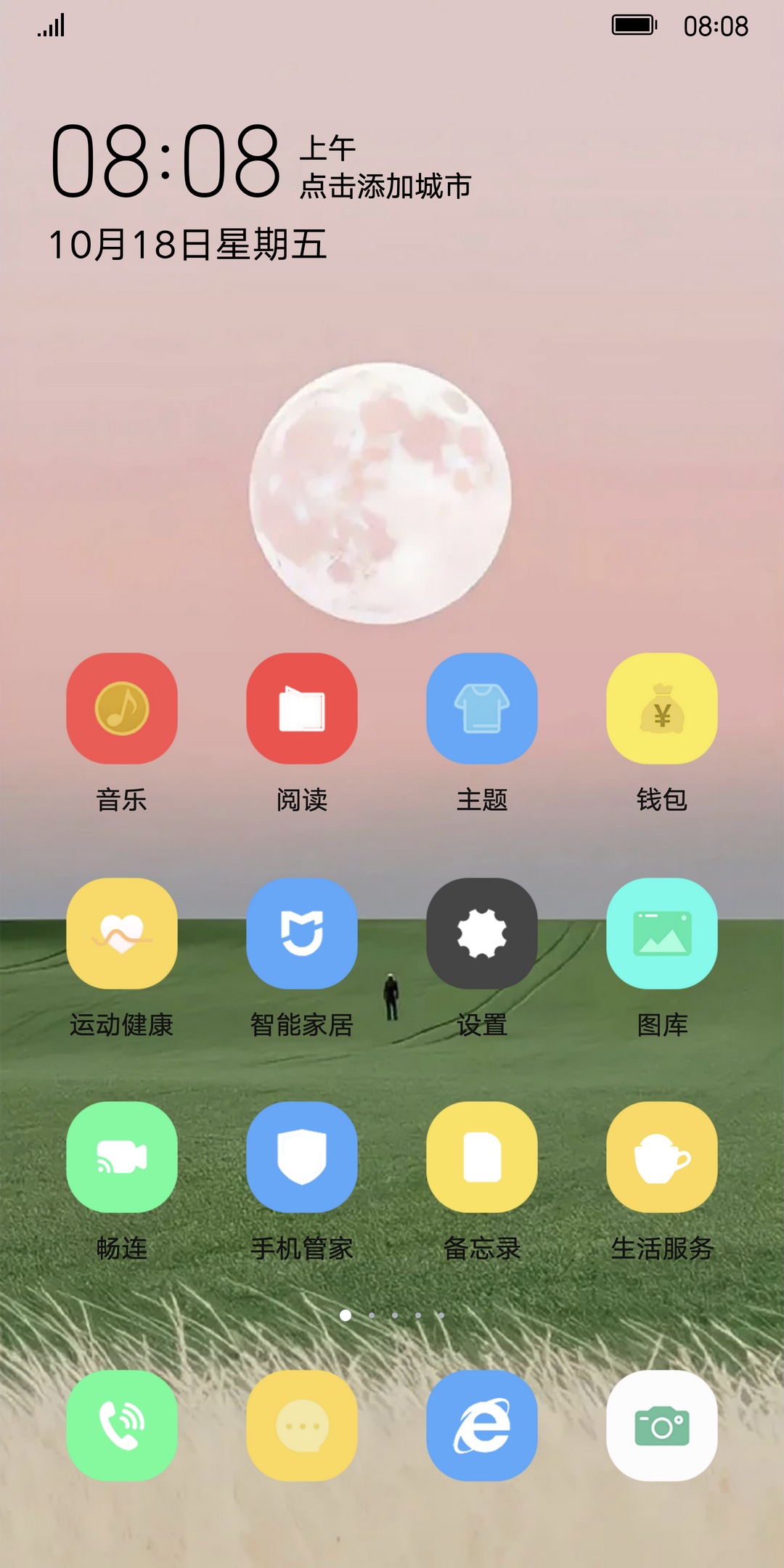Open 设置 settings
The height and width of the screenshot is (1568, 784).
482,934
